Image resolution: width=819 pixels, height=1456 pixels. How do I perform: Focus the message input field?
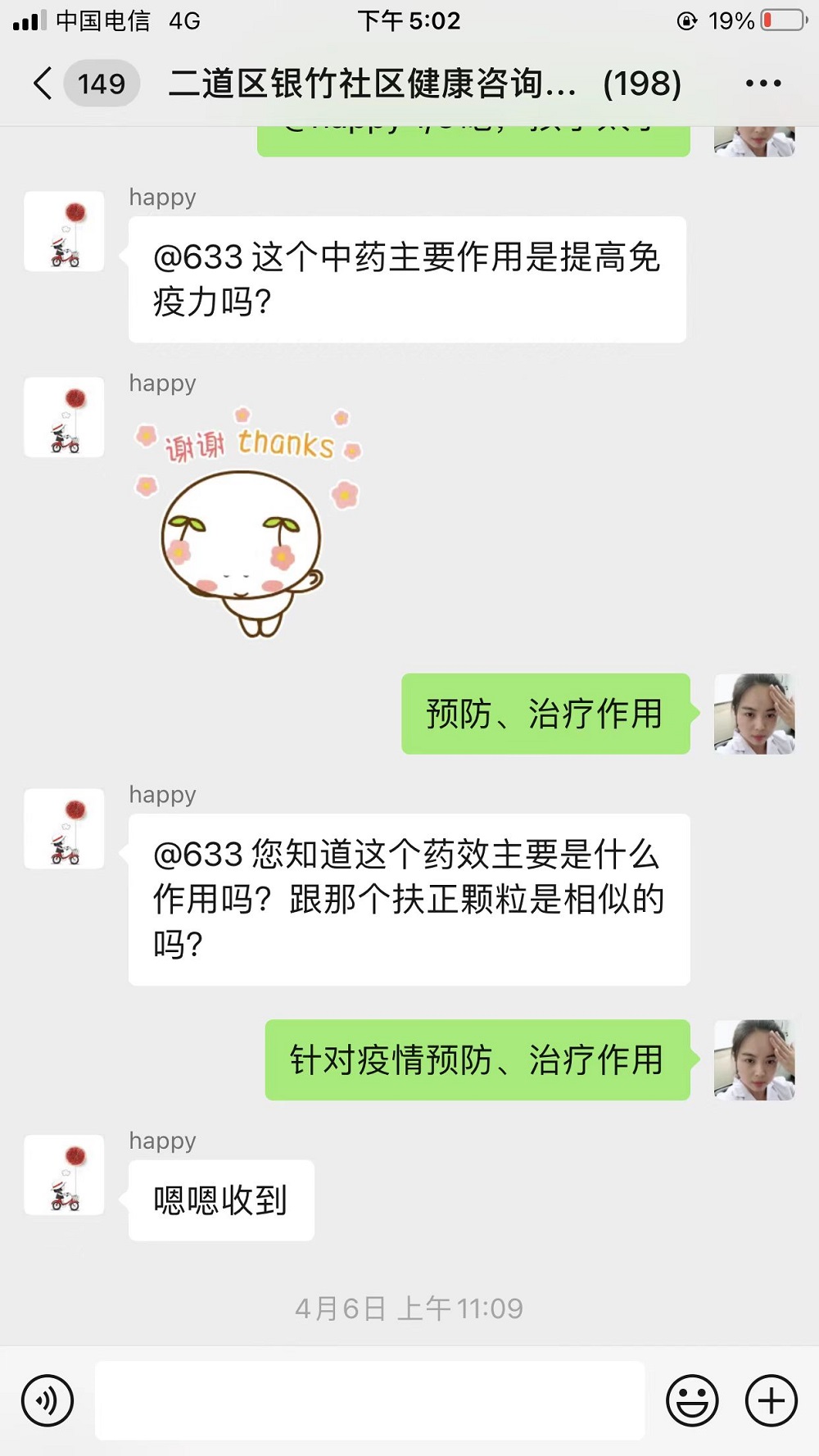370,1400
